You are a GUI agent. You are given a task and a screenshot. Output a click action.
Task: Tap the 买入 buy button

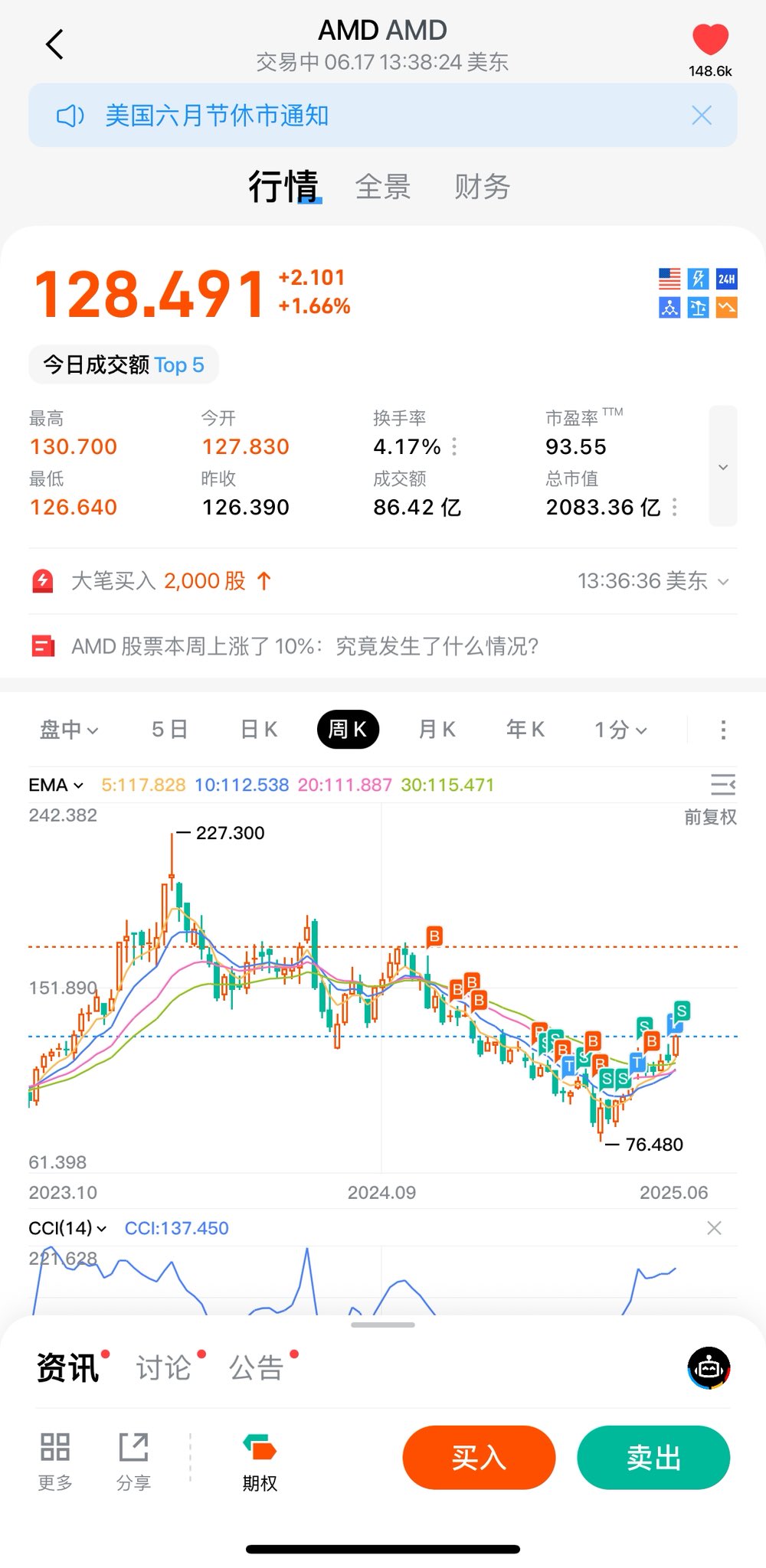(x=479, y=1458)
